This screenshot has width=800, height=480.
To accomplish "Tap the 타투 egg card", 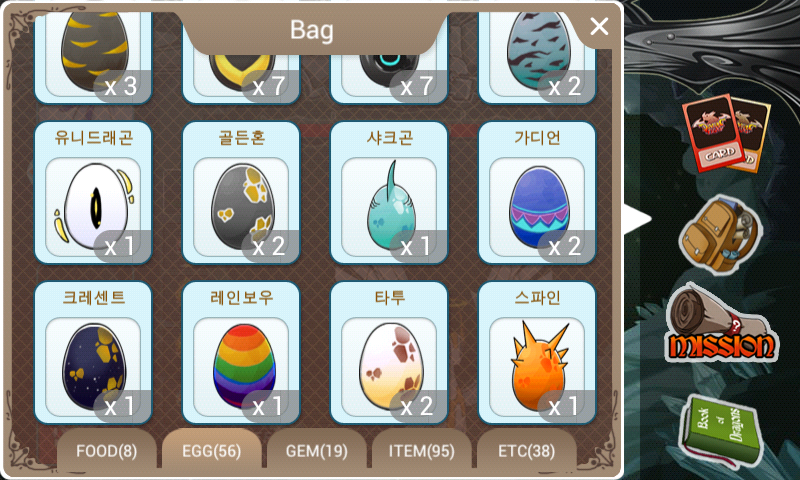I will coord(389,352).
